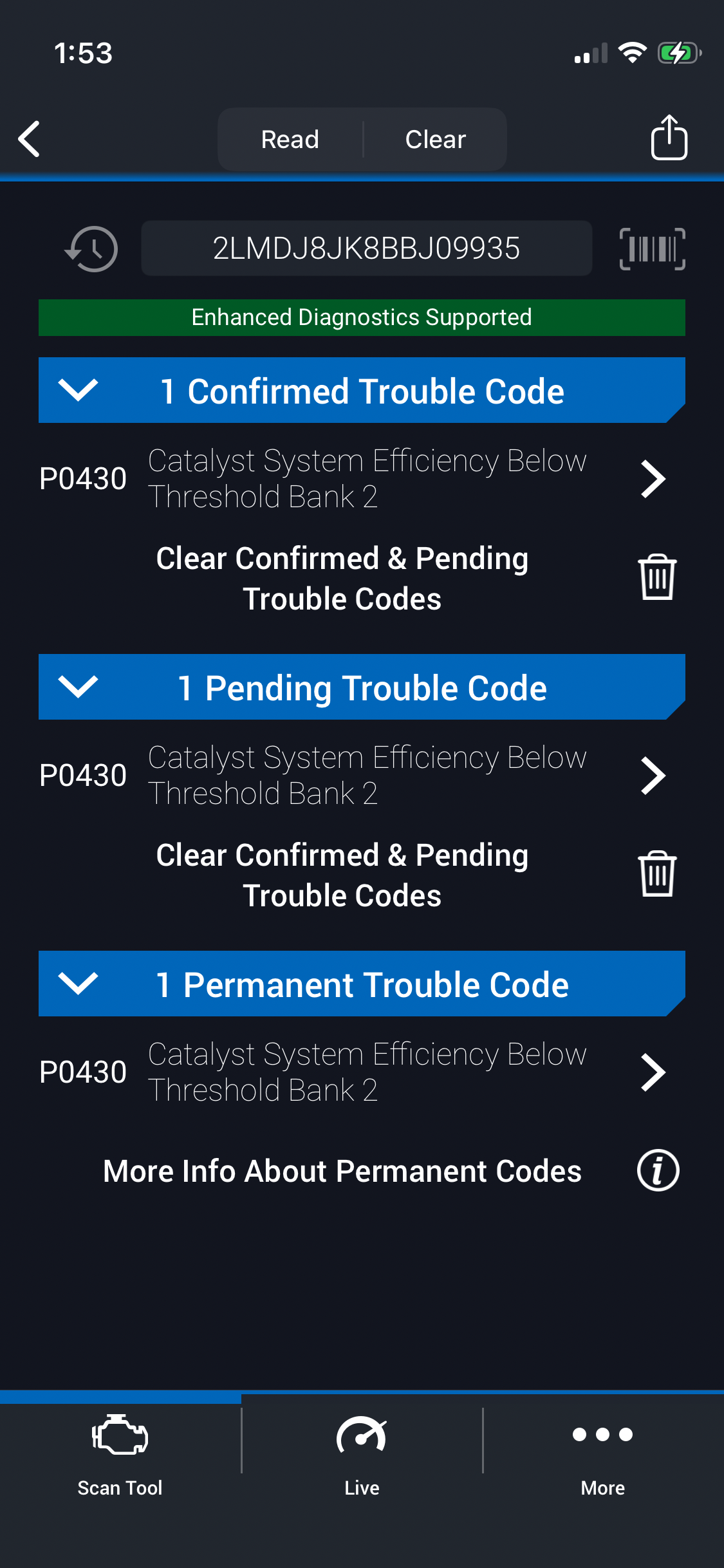Collapse the Permanent Trouble Code section
Screen dimensions: 724x1568
pyautogui.click(x=79, y=984)
